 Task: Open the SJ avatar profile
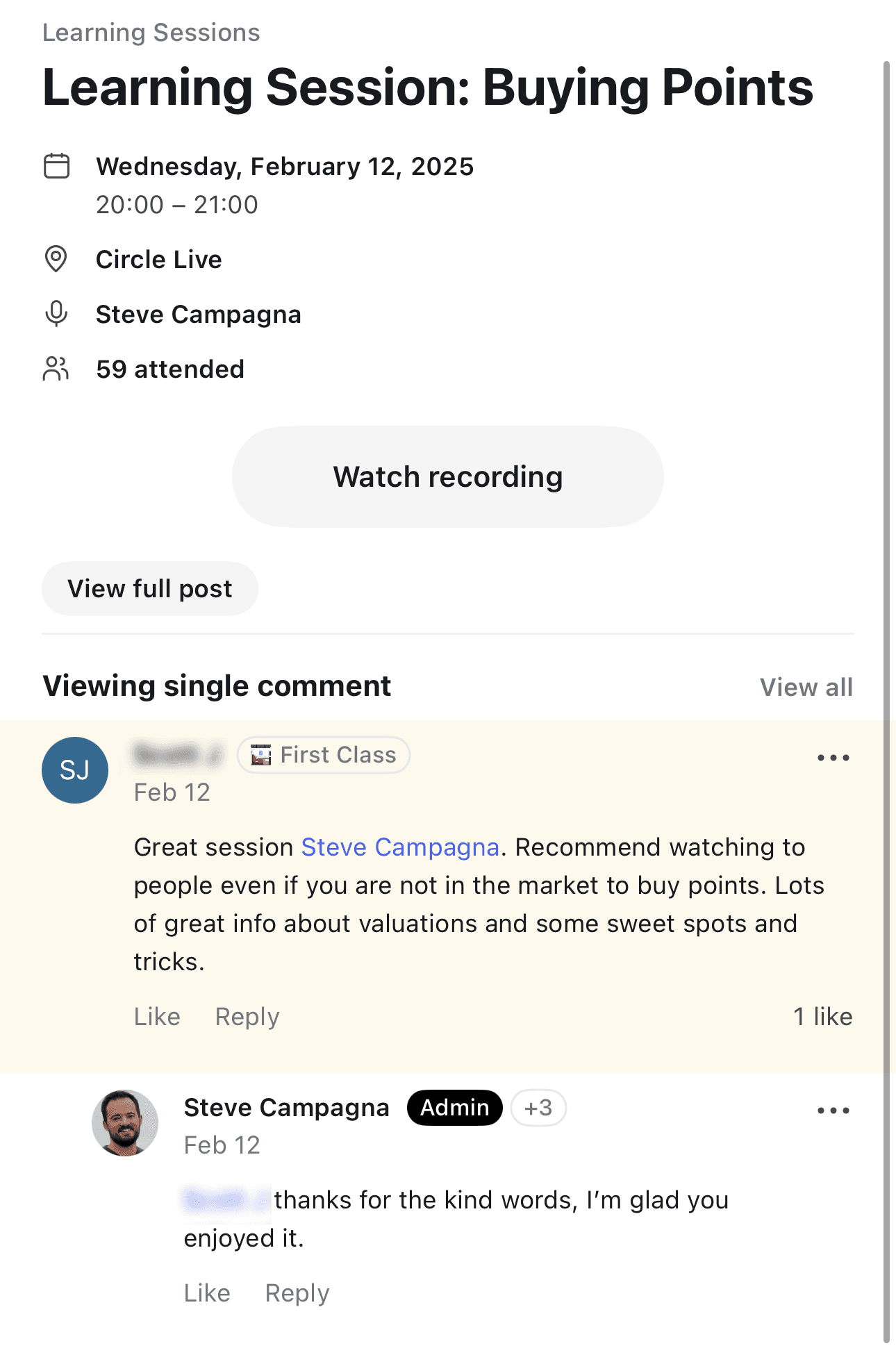pos(75,770)
